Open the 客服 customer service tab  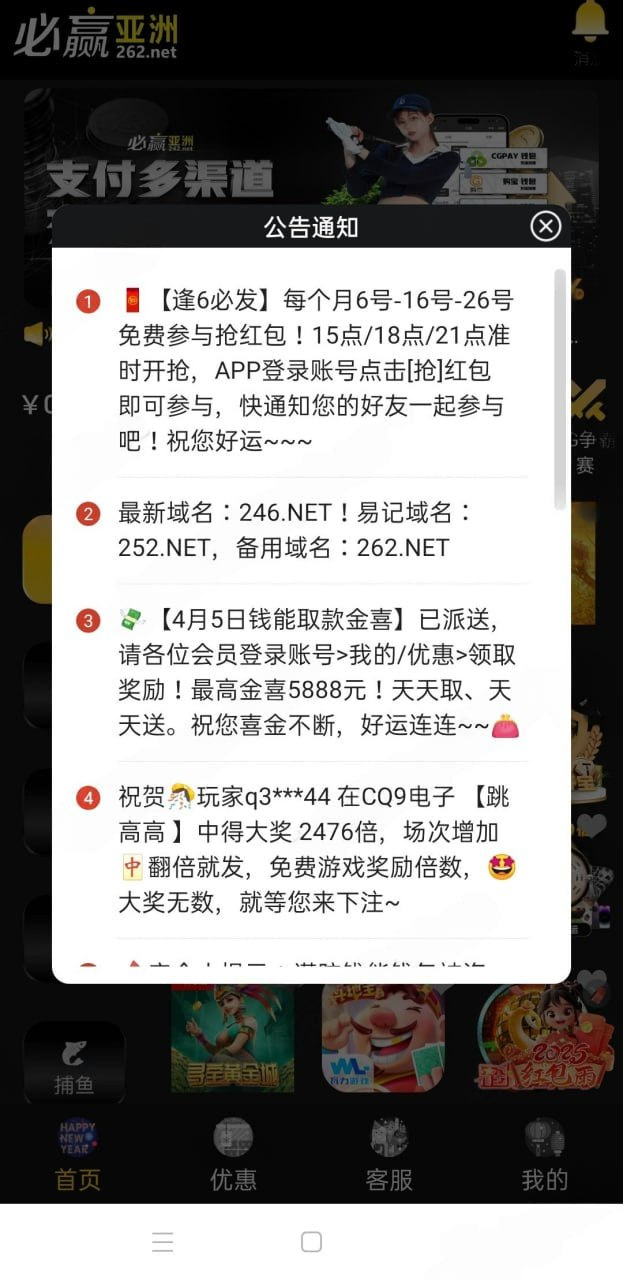coord(389,1156)
